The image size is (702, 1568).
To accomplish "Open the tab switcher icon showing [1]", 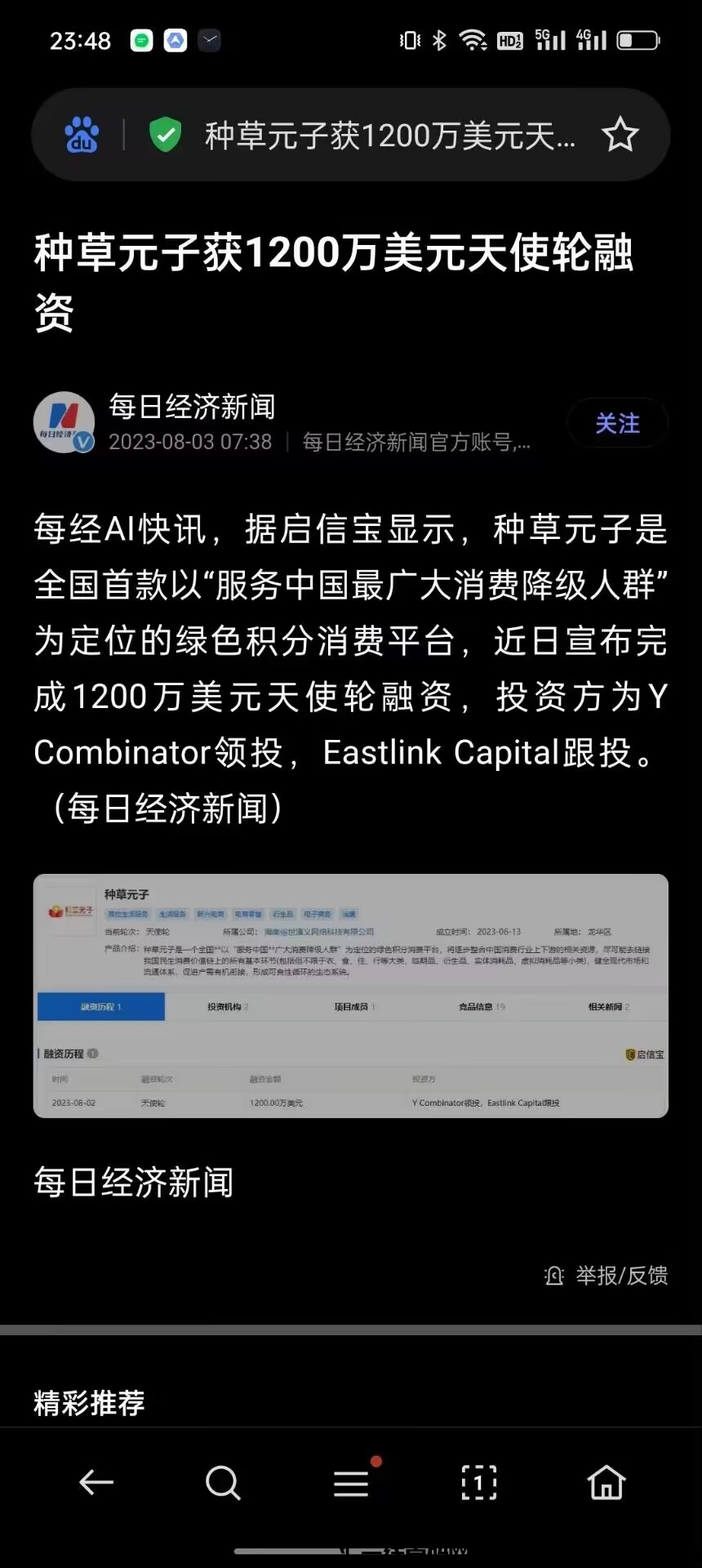I will coord(479,1481).
